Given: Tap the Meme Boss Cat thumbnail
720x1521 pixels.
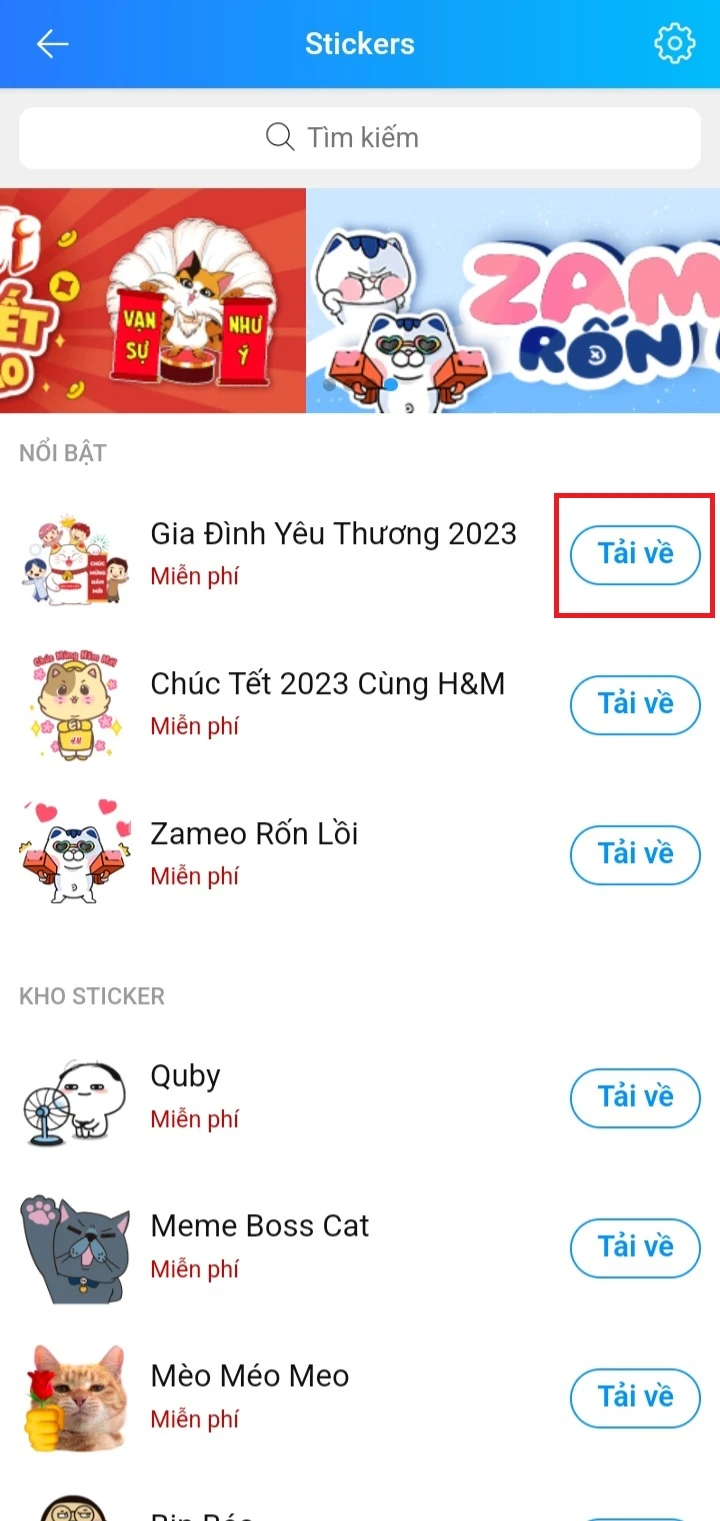Looking at the screenshot, I should coord(75,1248).
